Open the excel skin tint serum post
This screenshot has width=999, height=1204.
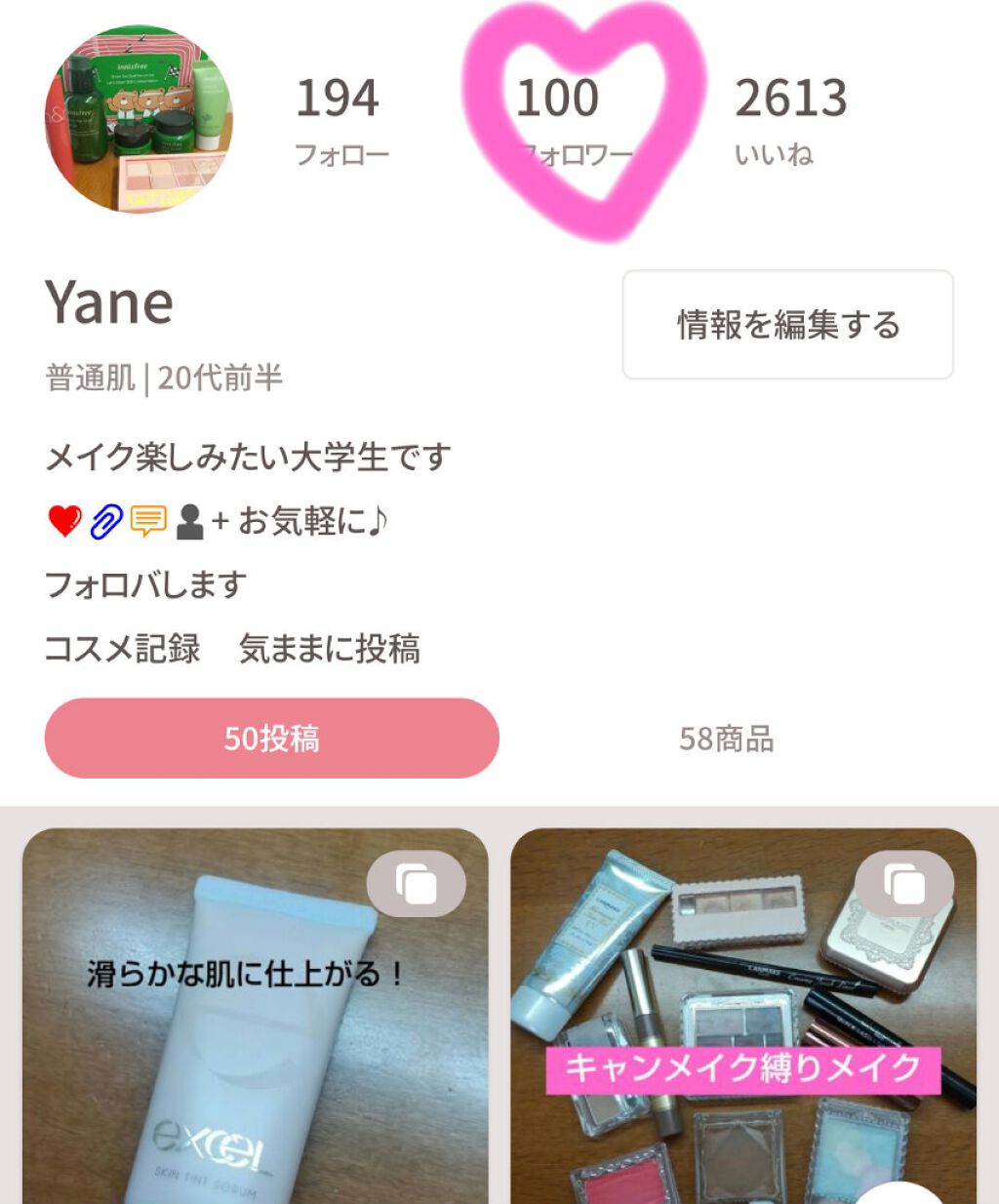255,1015
